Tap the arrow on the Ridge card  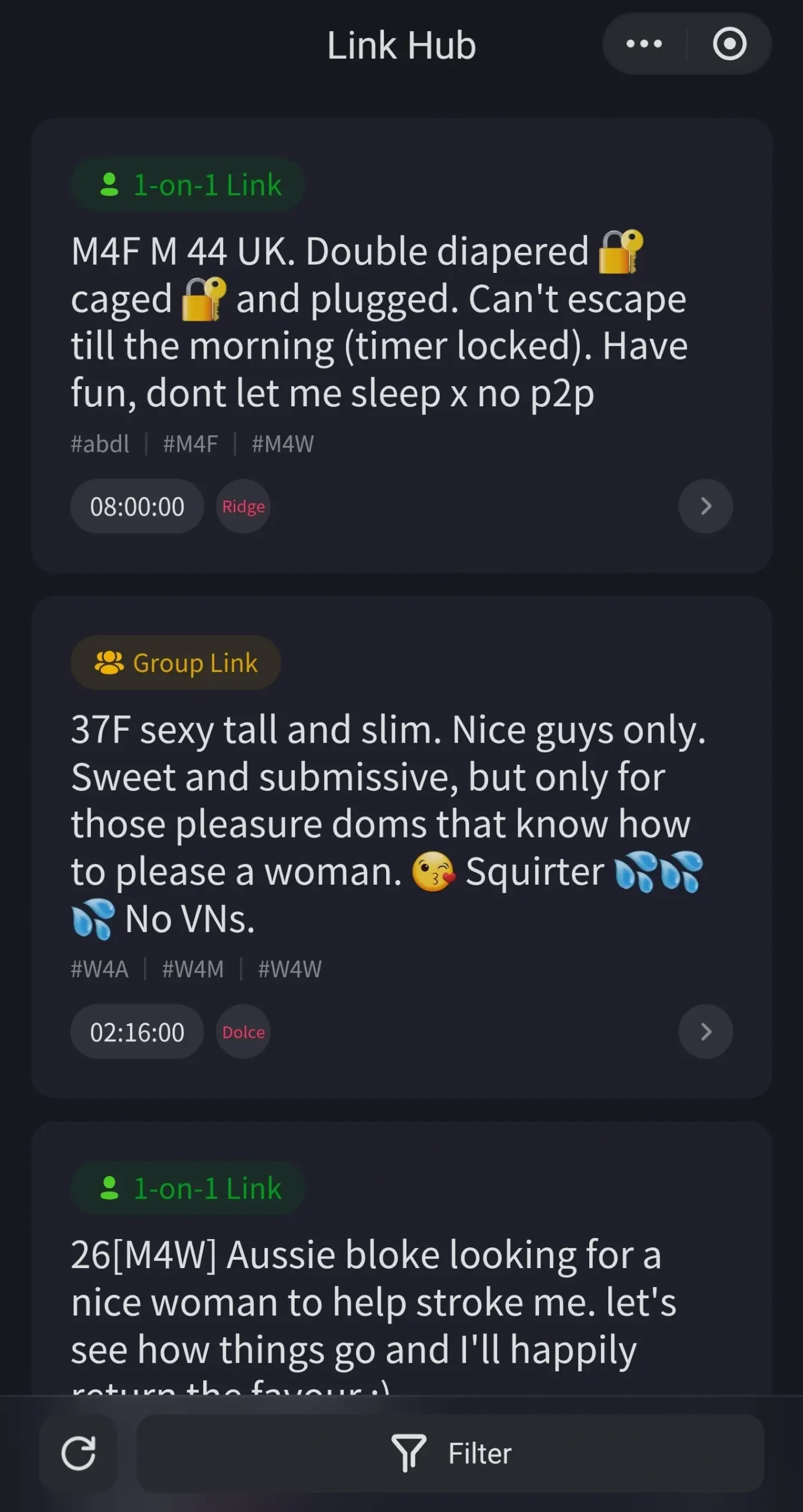click(706, 506)
